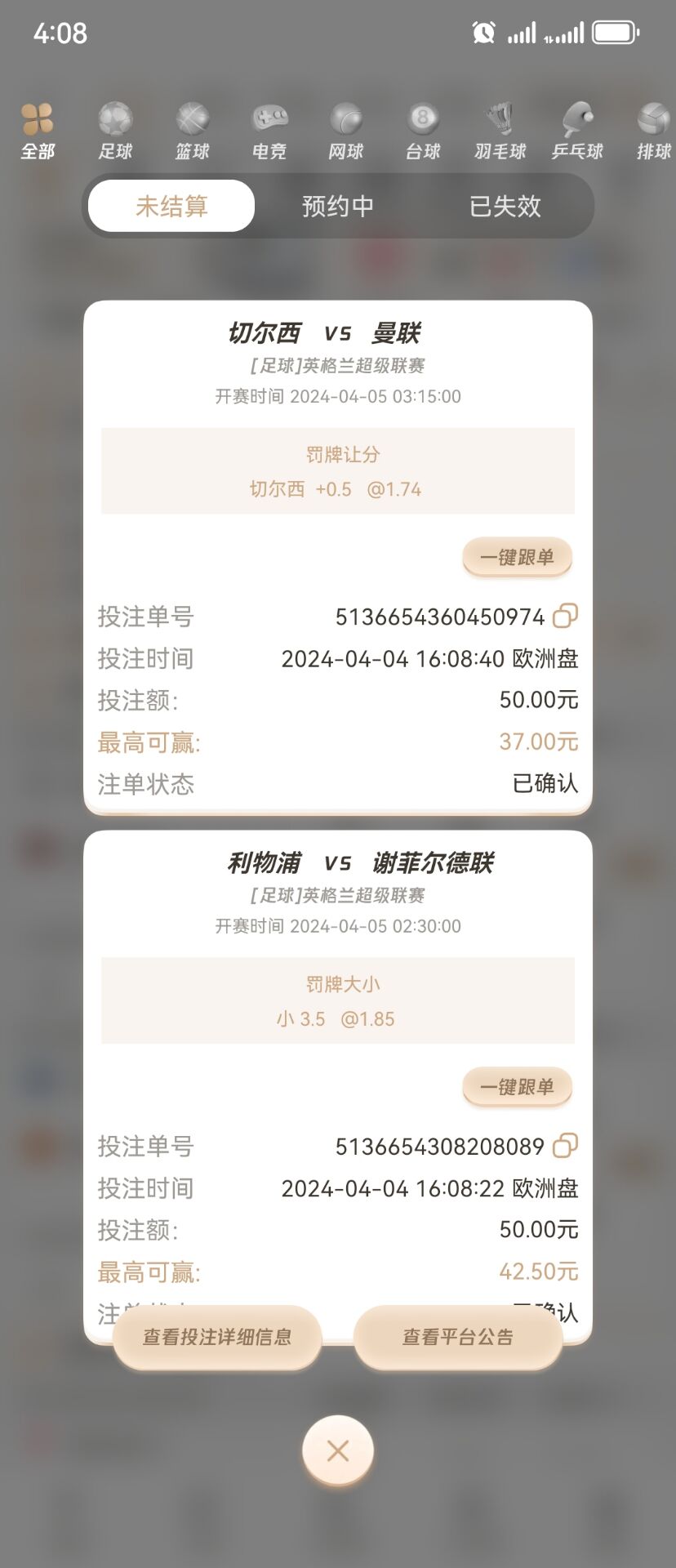Copy bet number 5136654360450974

point(565,616)
